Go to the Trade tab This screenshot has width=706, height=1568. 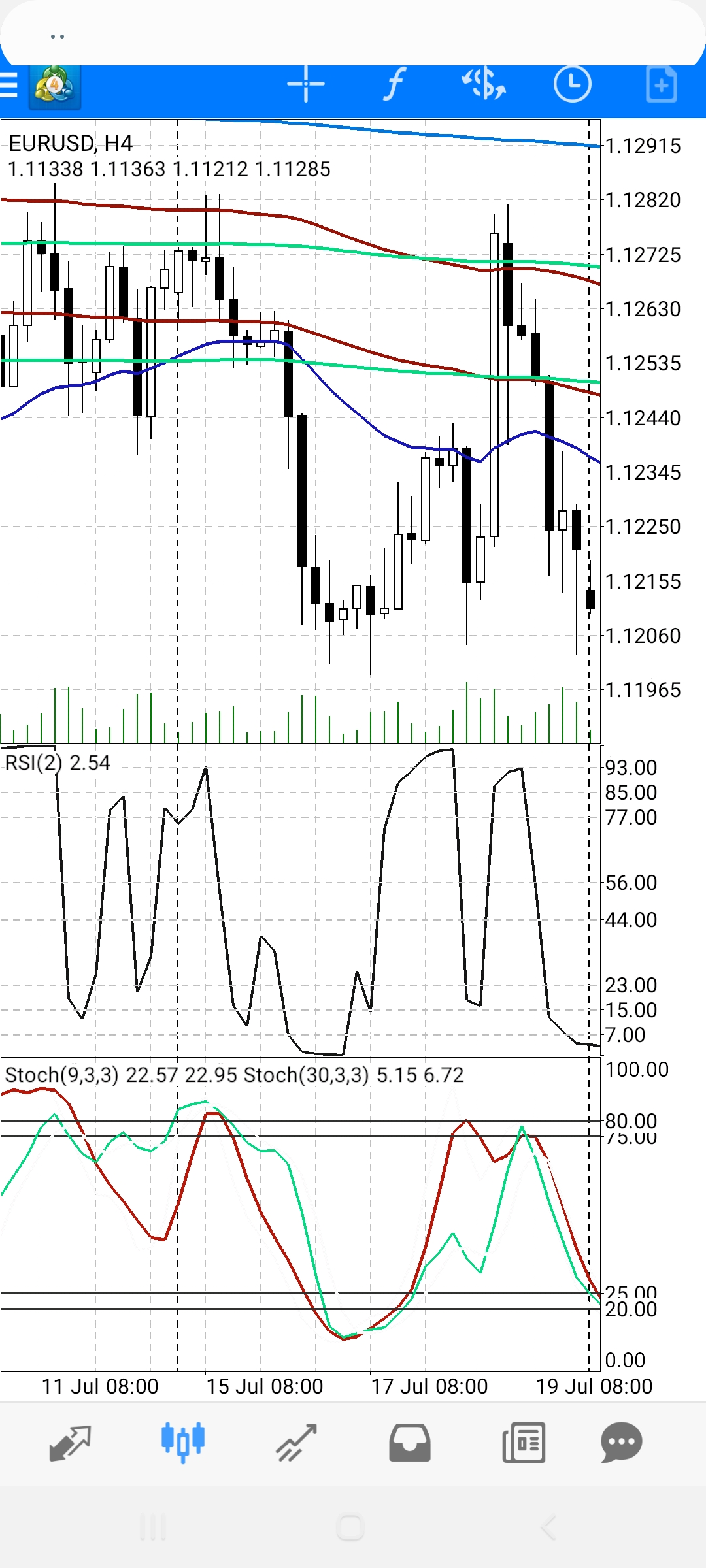coord(296,1442)
